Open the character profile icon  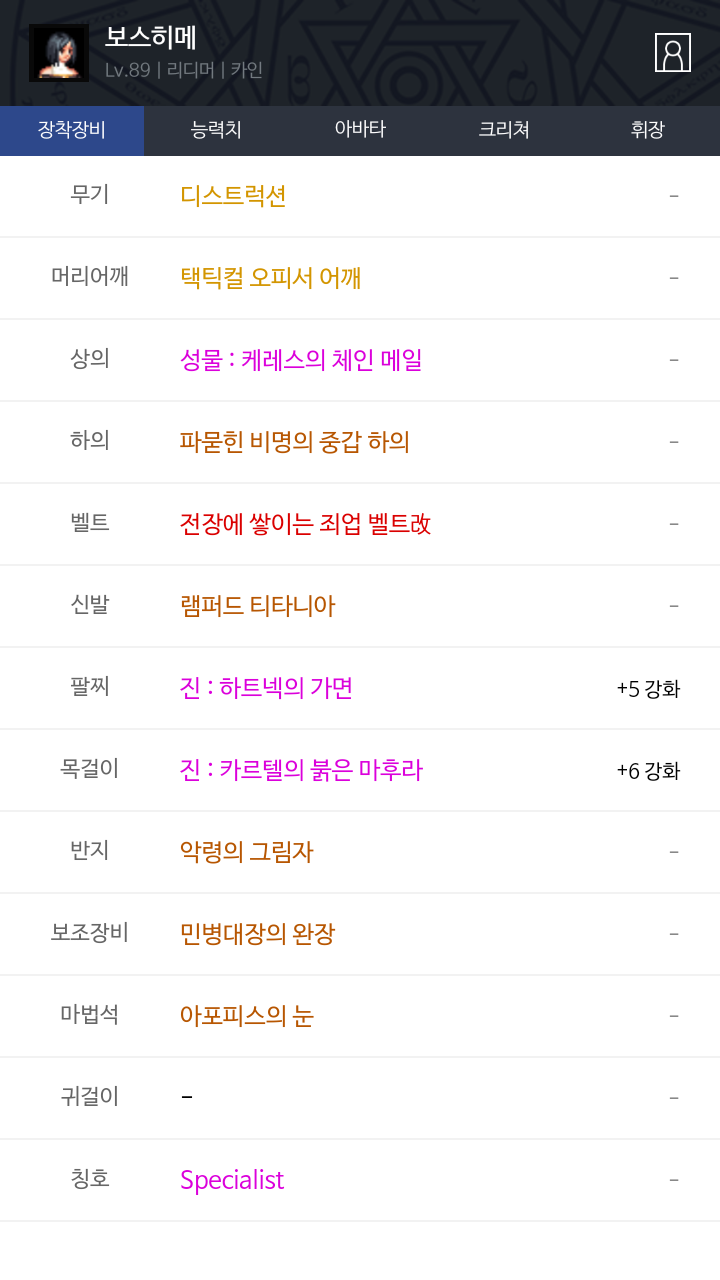click(673, 53)
